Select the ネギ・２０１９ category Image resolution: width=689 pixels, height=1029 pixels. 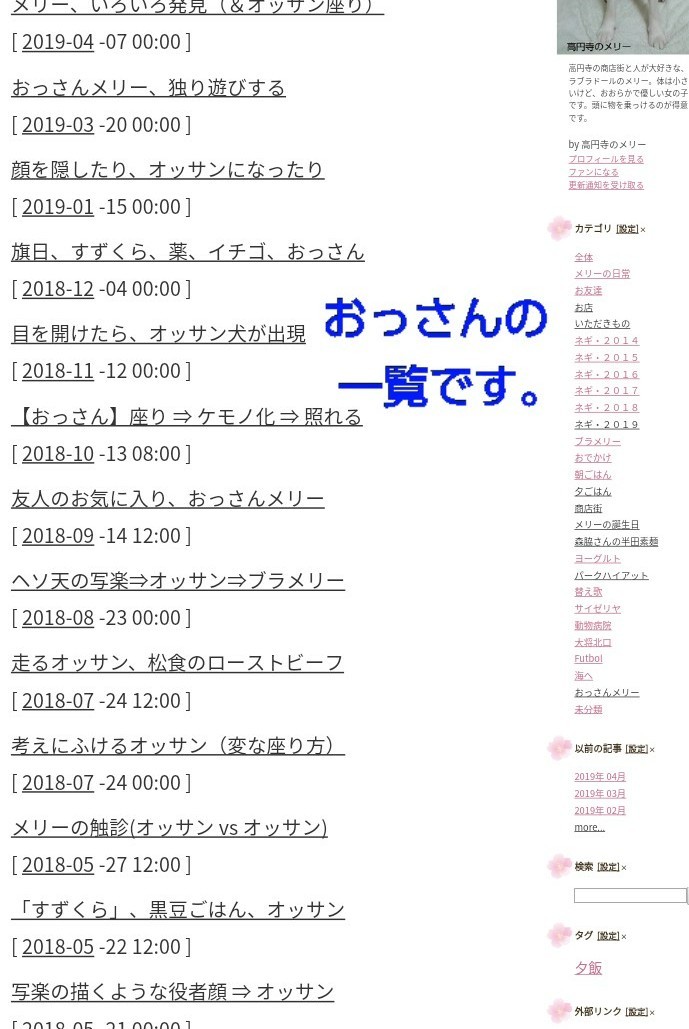click(x=606, y=424)
